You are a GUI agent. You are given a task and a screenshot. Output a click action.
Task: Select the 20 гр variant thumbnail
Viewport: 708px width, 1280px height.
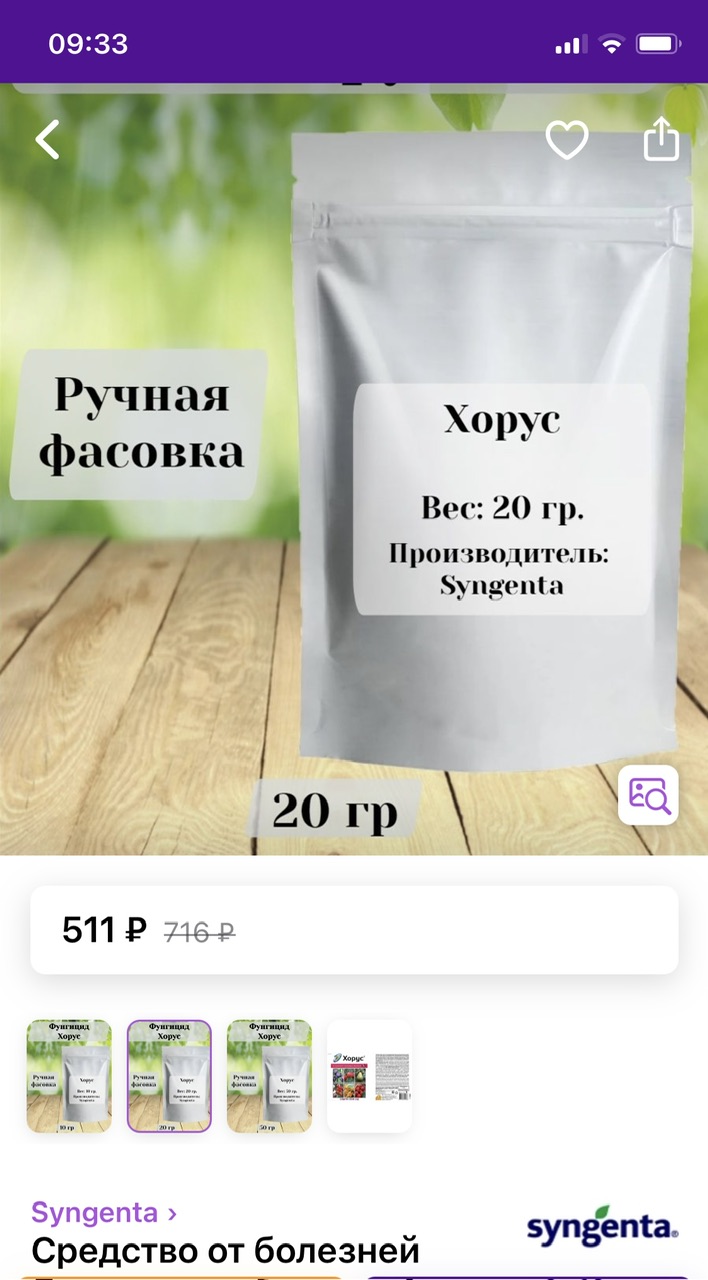[169, 1076]
